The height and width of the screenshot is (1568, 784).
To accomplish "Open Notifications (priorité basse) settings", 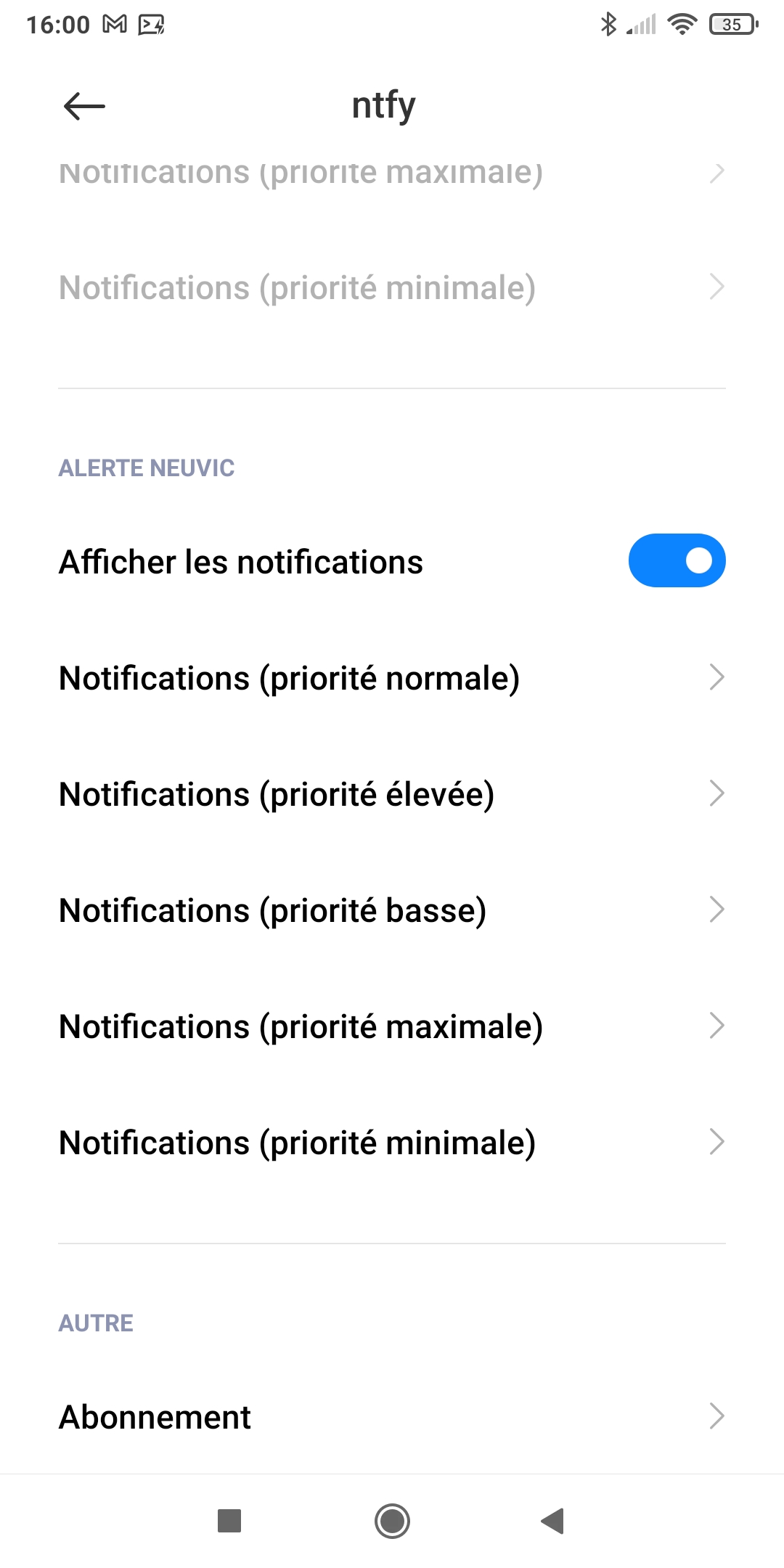I will [x=392, y=910].
